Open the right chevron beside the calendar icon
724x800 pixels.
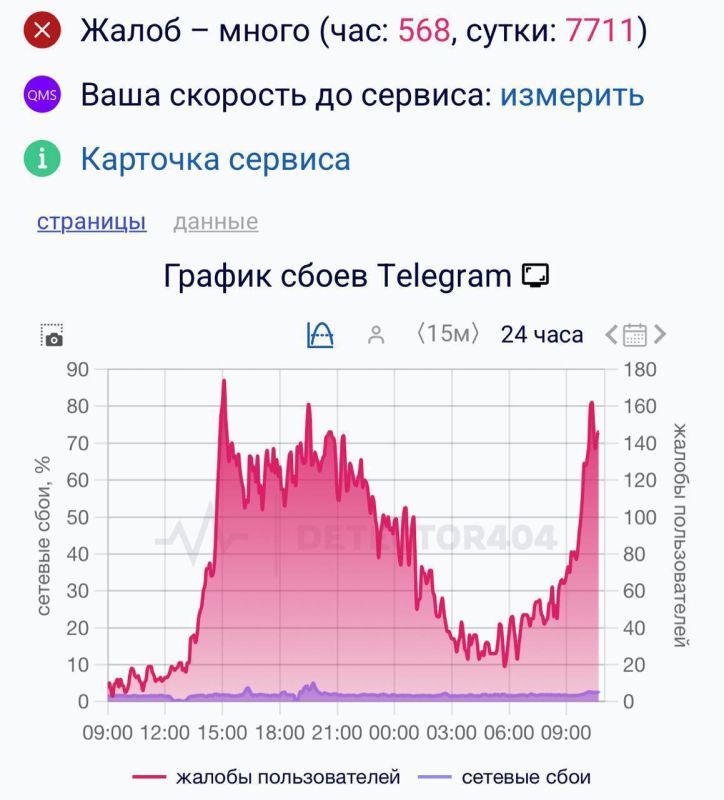point(659,335)
